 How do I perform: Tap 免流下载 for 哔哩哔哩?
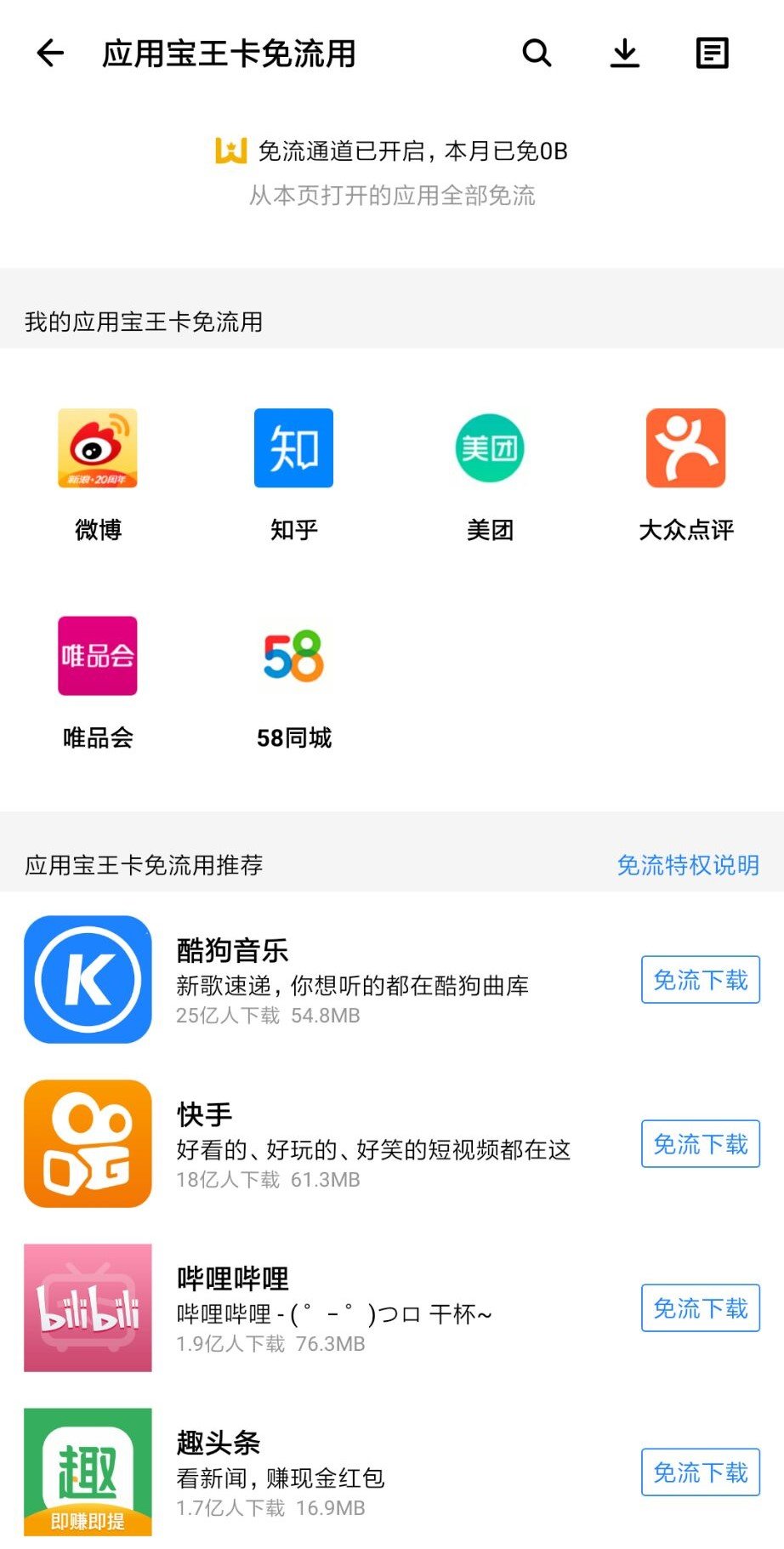699,1309
